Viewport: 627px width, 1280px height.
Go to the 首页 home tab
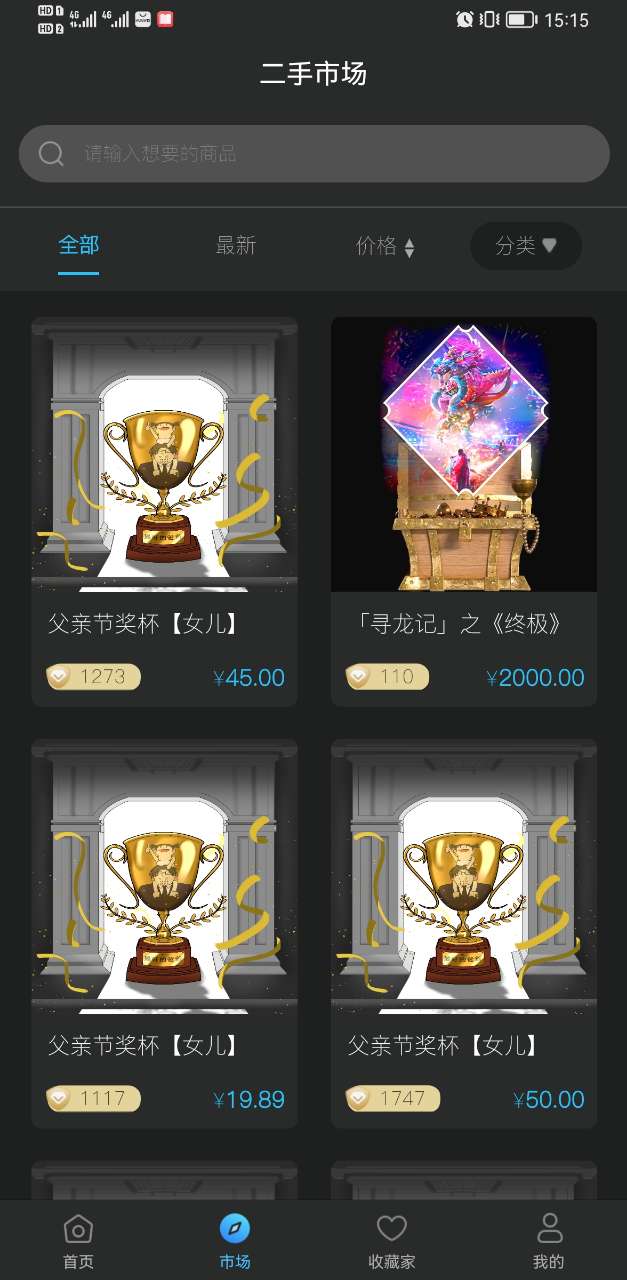coord(78,1241)
